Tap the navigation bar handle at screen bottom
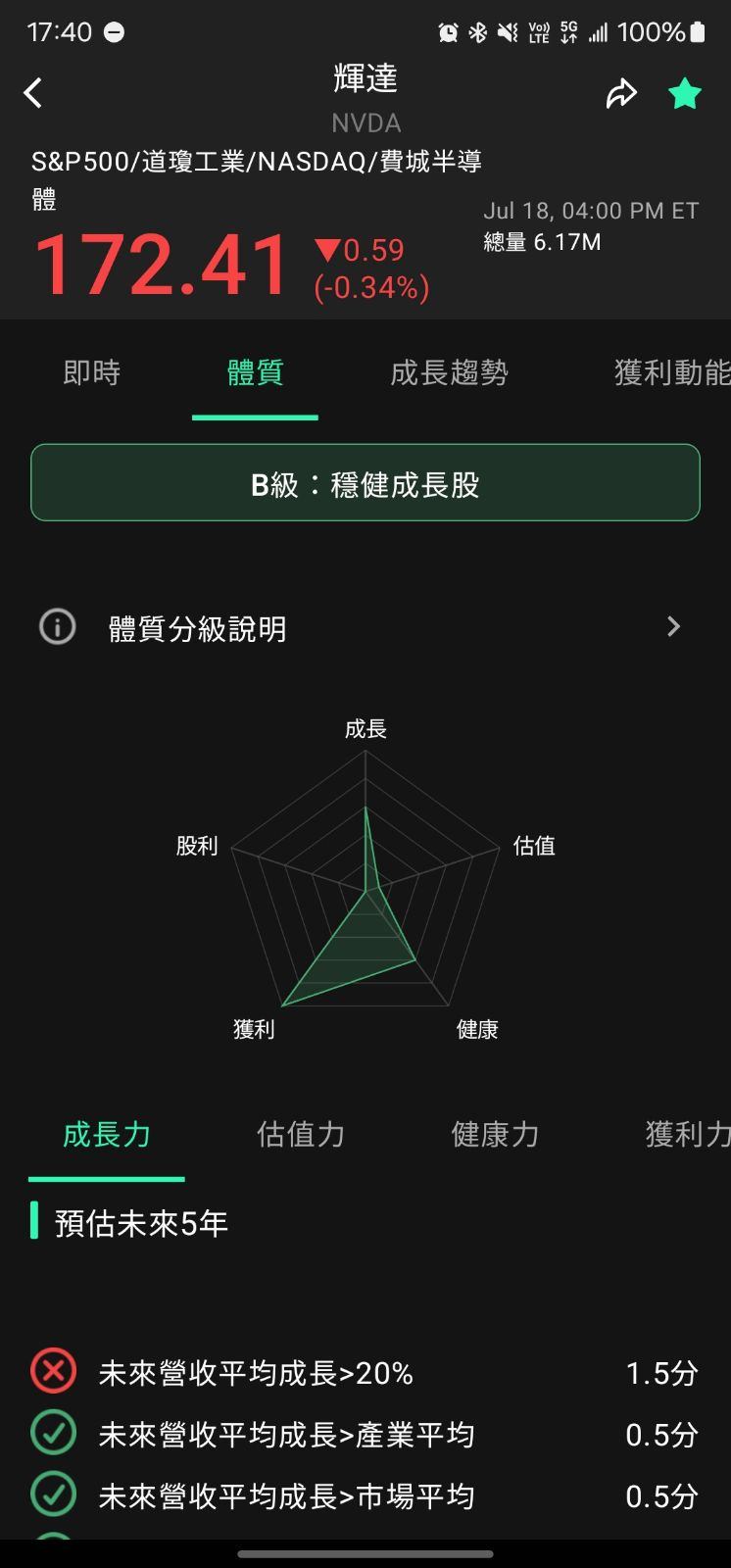 [365, 1553]
